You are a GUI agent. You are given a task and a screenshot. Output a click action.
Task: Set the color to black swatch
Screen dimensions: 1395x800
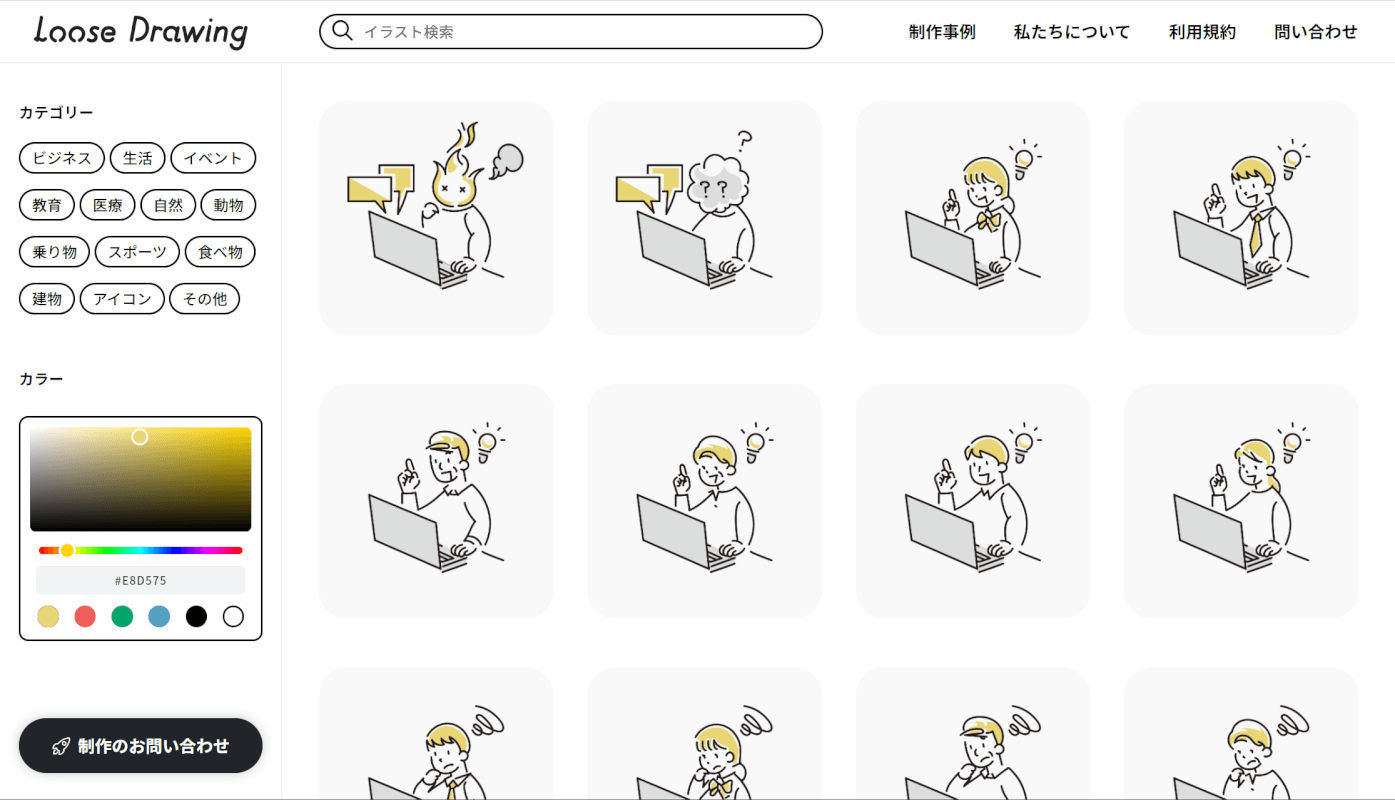196,616
